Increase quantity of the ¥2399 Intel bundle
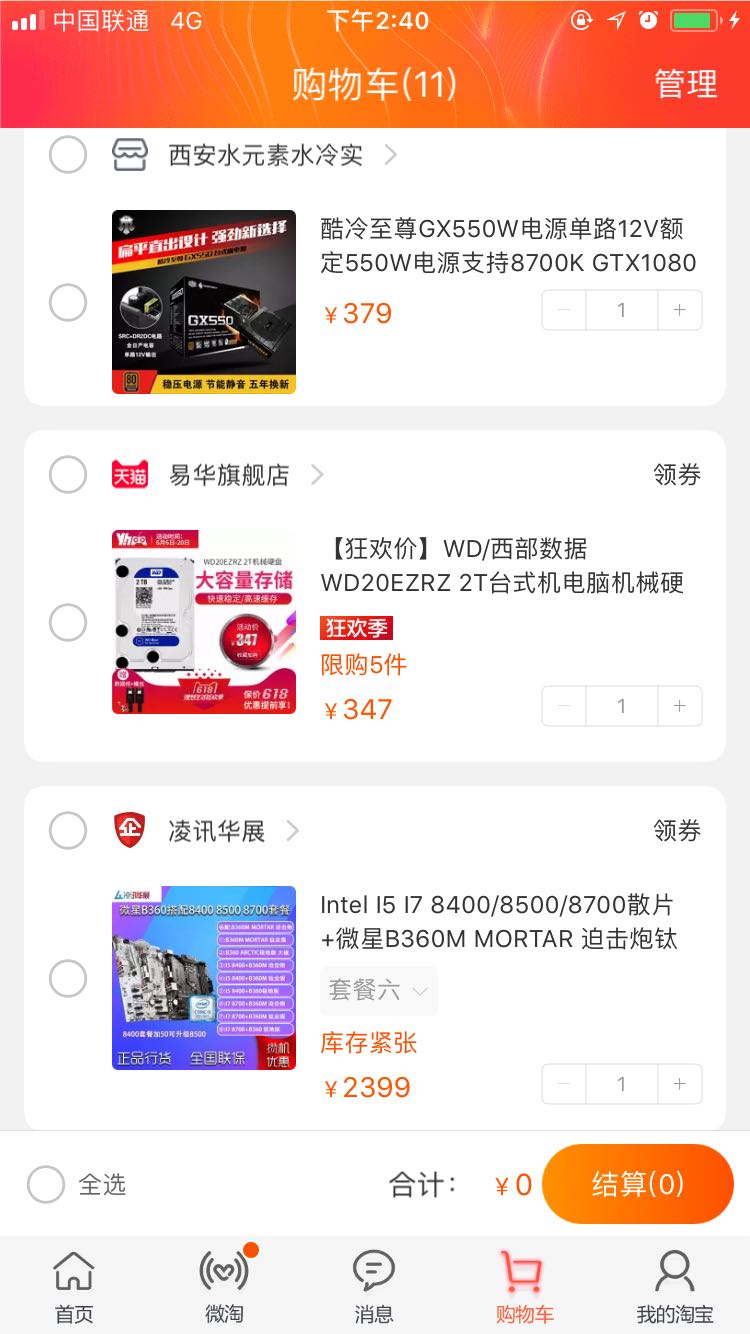 680,1084
